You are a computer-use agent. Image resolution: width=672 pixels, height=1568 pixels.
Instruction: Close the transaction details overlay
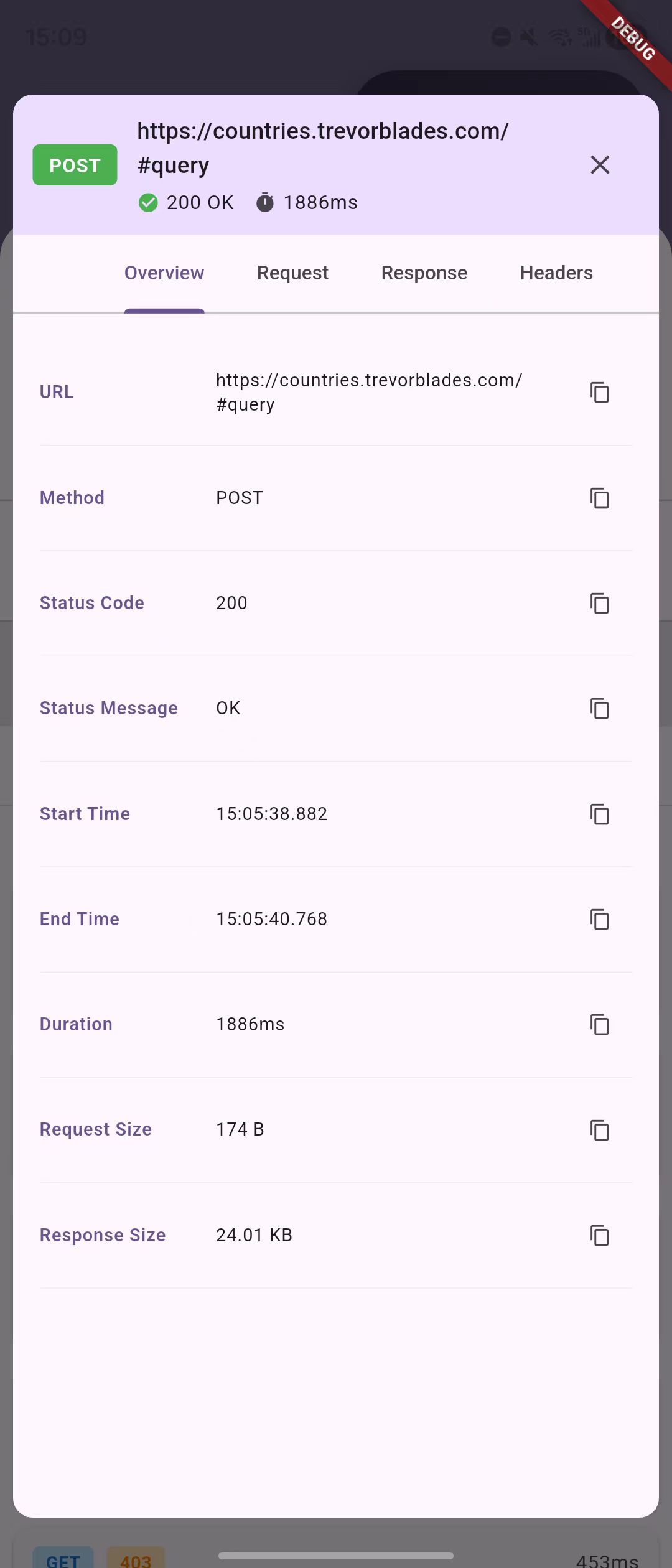point(599,165)
